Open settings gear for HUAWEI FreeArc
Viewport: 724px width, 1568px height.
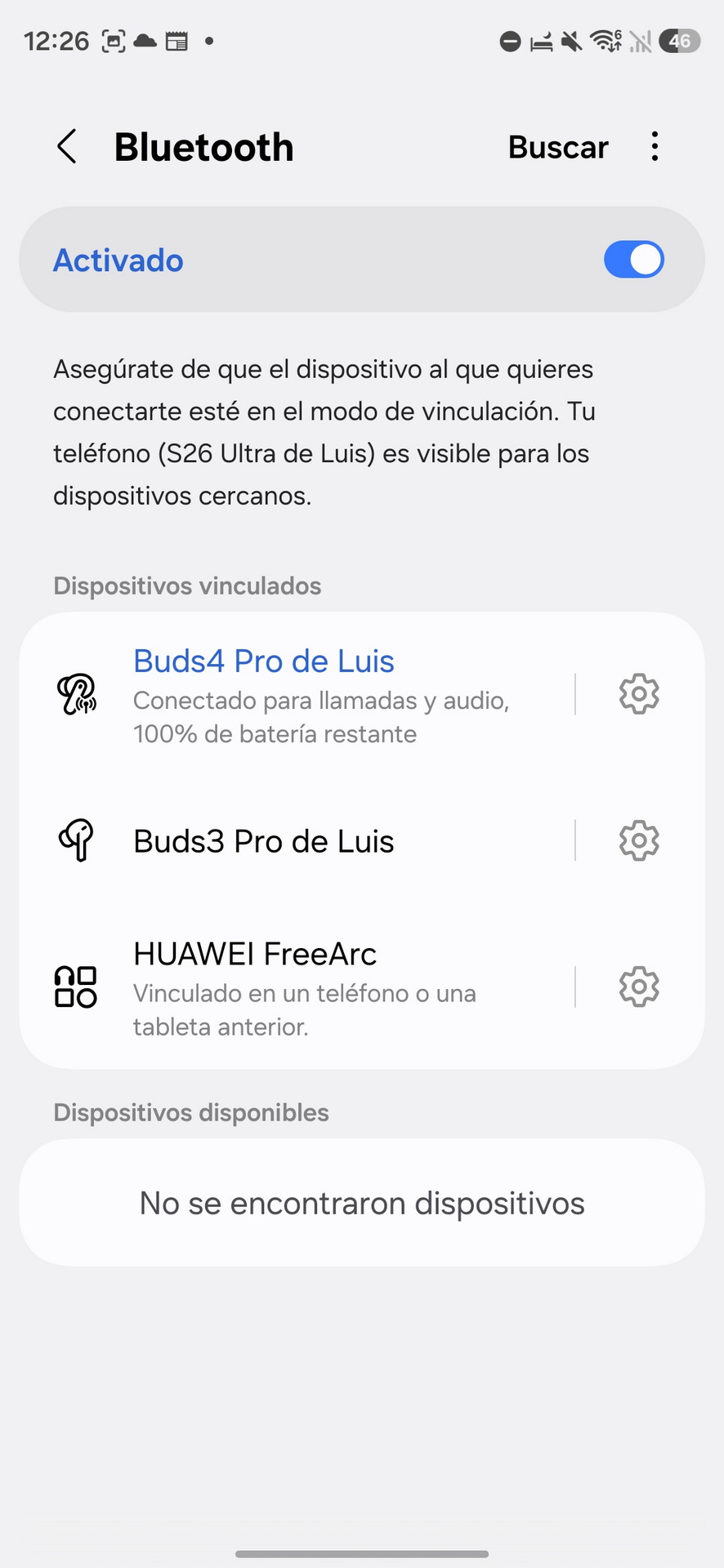(639, 987)
